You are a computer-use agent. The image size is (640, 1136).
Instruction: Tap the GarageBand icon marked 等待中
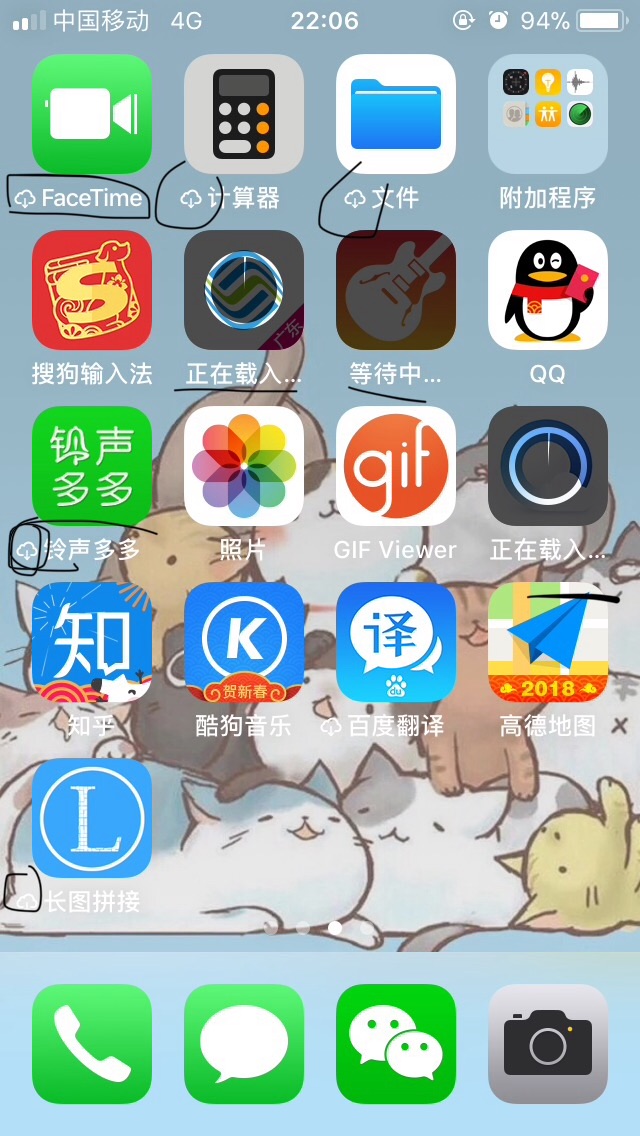[396, 290]
